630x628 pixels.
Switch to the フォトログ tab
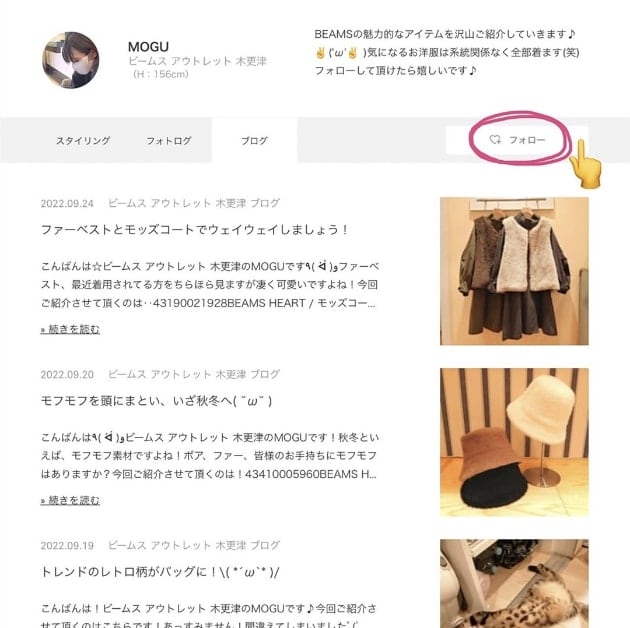(168, 141)
